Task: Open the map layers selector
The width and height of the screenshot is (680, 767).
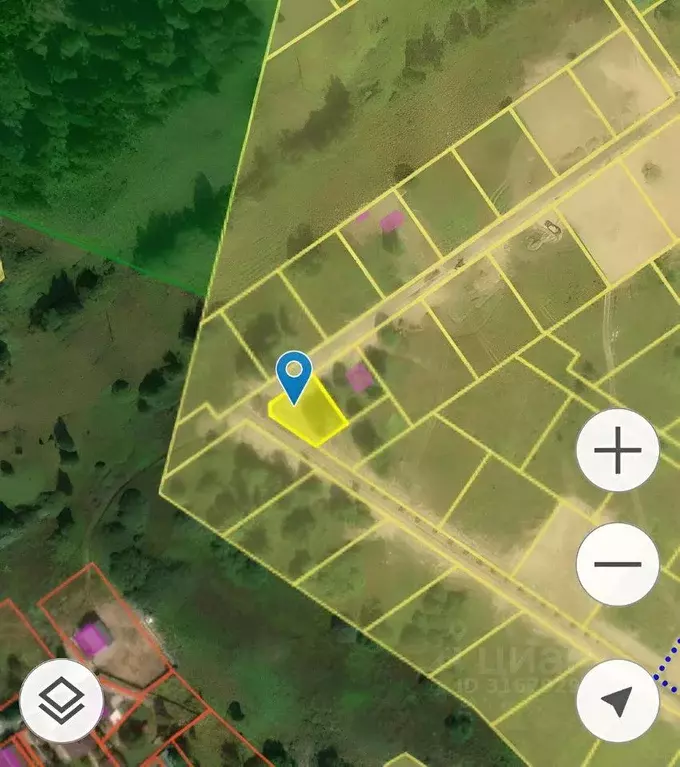Action: (x=61, y=701)
